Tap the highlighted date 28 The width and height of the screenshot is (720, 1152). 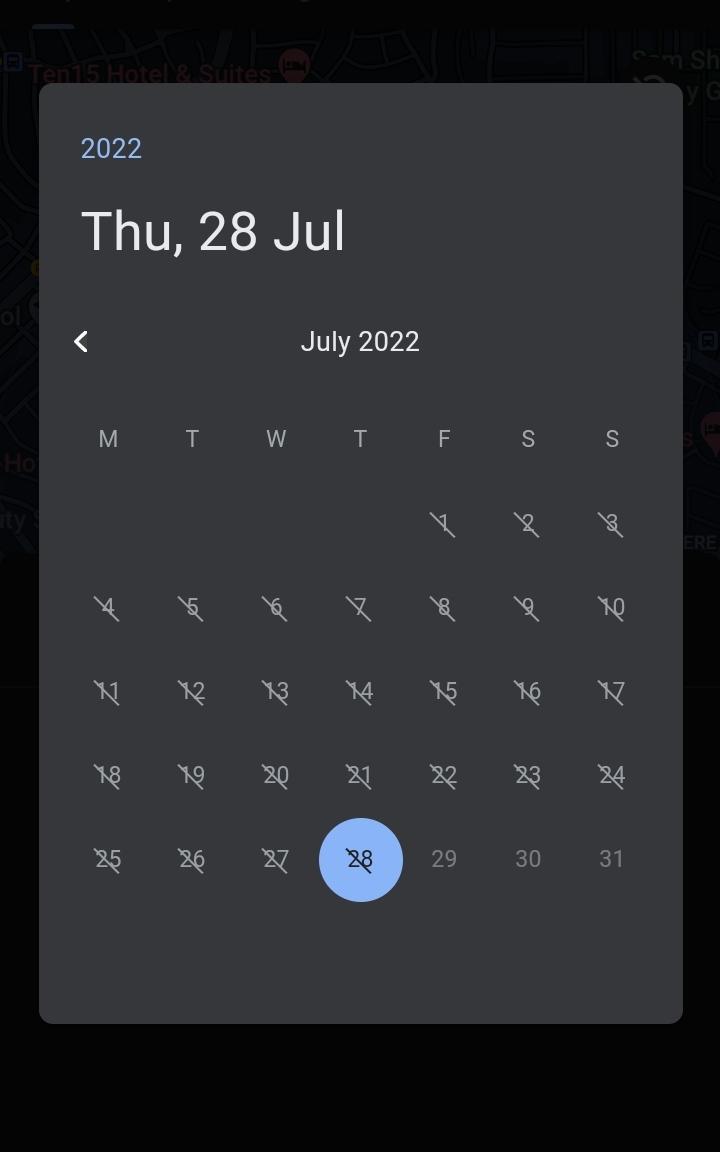pyautogui.click(x=360, y=860)
